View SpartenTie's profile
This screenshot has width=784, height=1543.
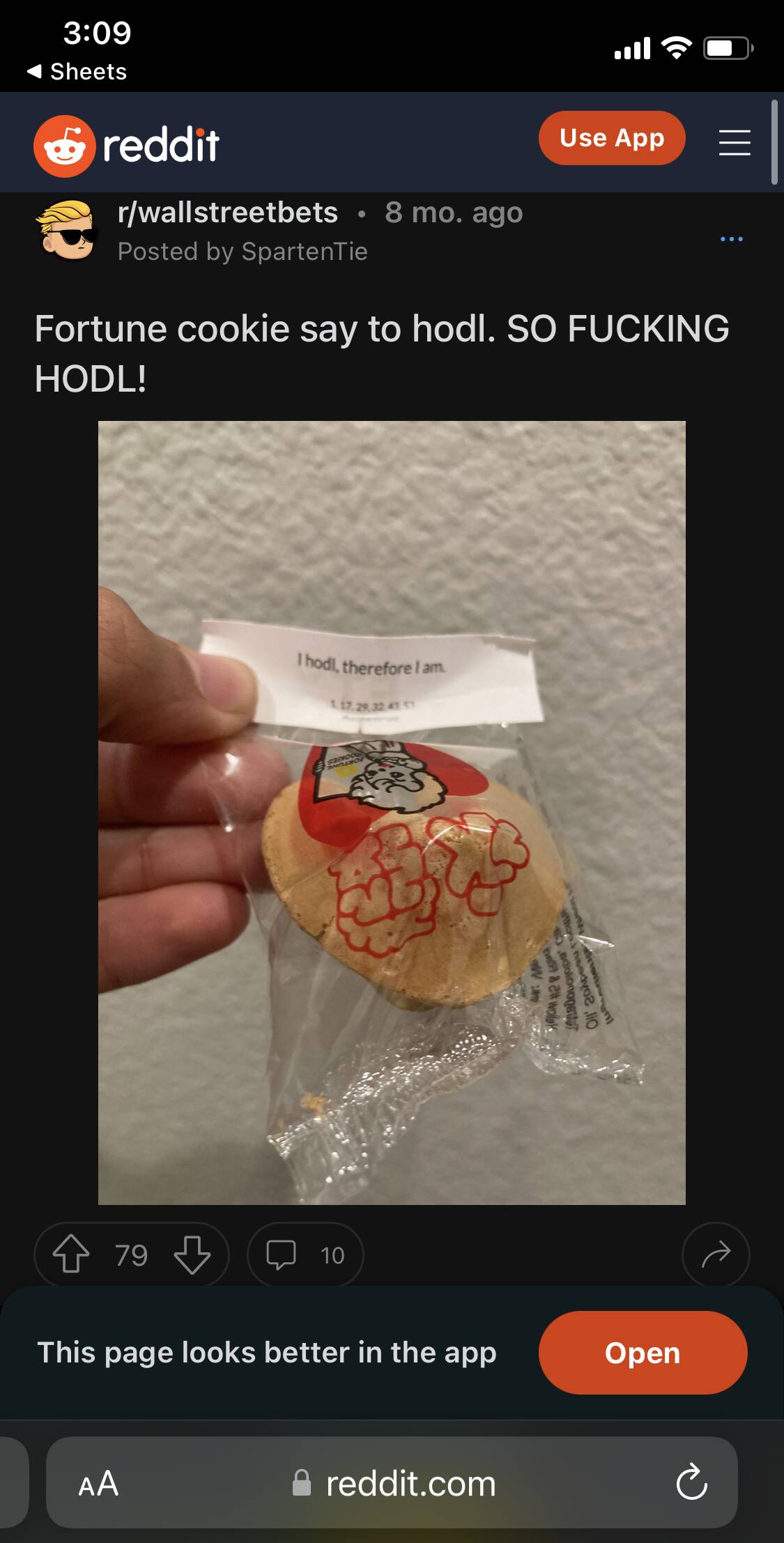304,252
